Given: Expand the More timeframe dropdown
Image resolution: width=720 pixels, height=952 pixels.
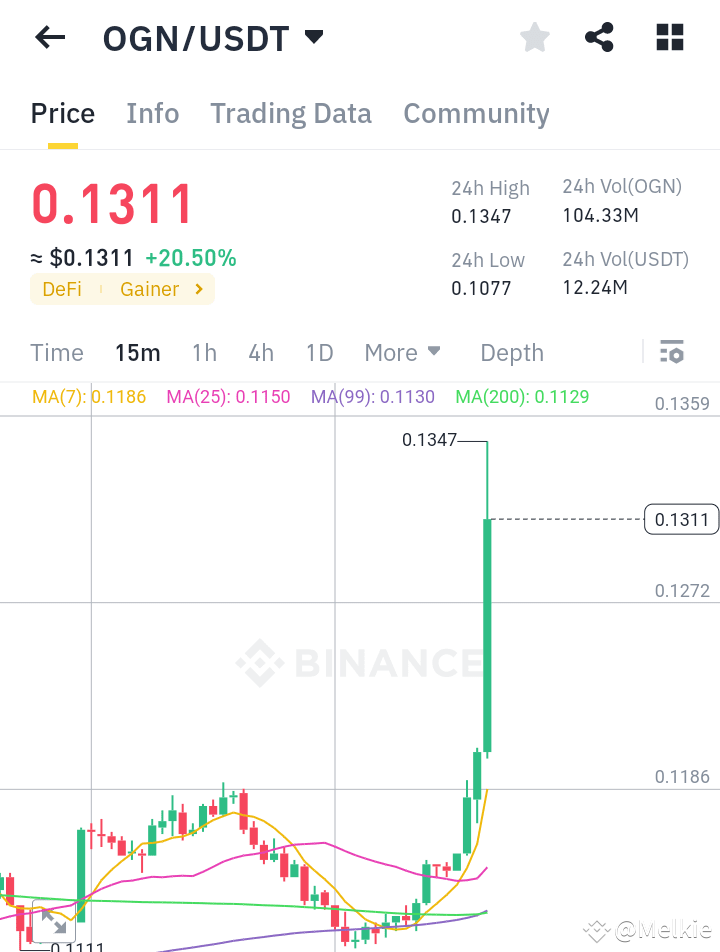Looking at the screenshot, I should click(x=403, y=352).
